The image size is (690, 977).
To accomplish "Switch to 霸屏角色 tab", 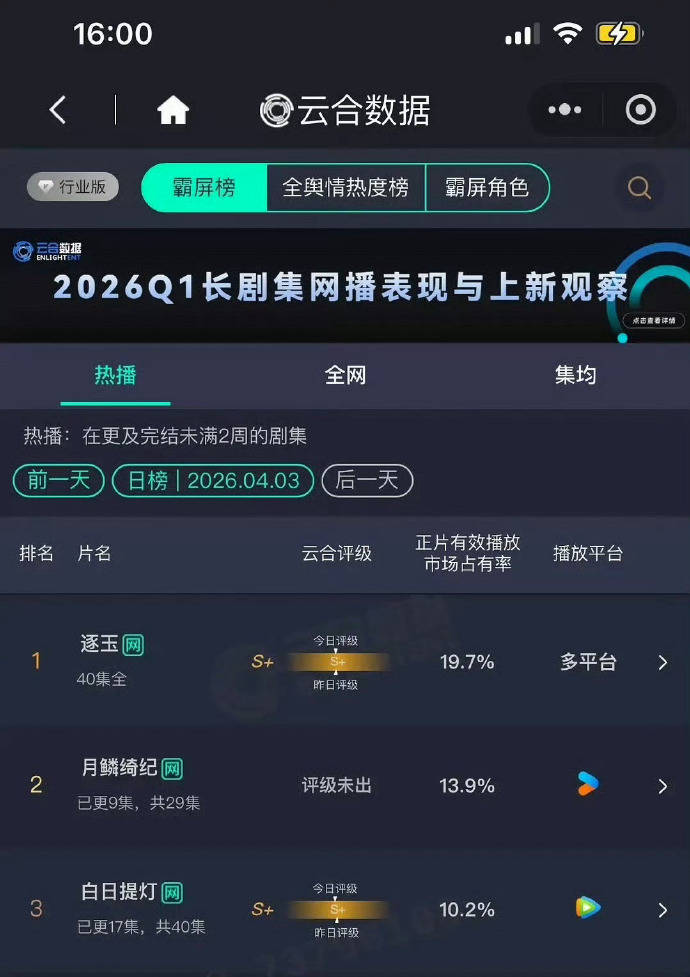I will pyautogui.click(x=486, y=187).
